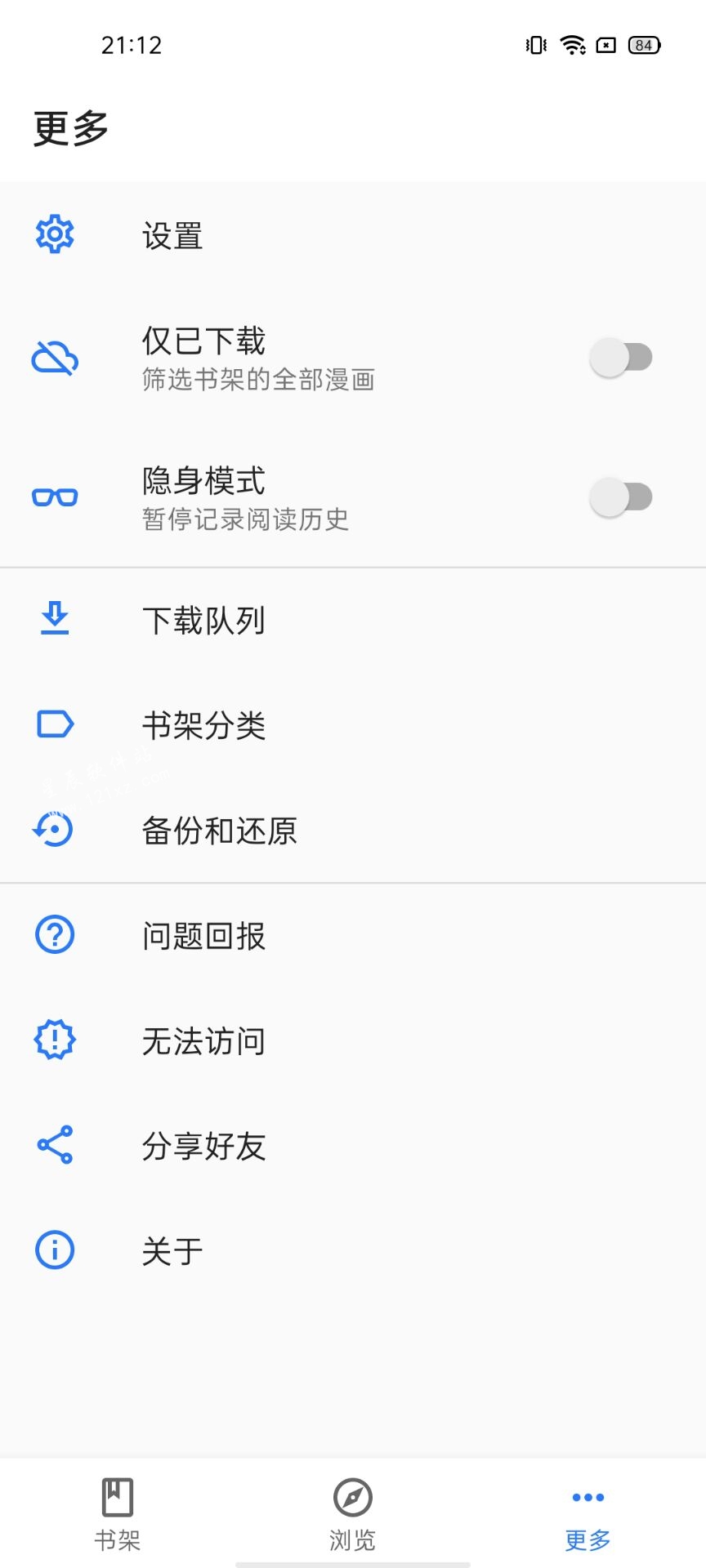The width and height of the screenshot is (706, 1568).
Task: Switch to the 浏览 tab
Action: (353, 1514)
